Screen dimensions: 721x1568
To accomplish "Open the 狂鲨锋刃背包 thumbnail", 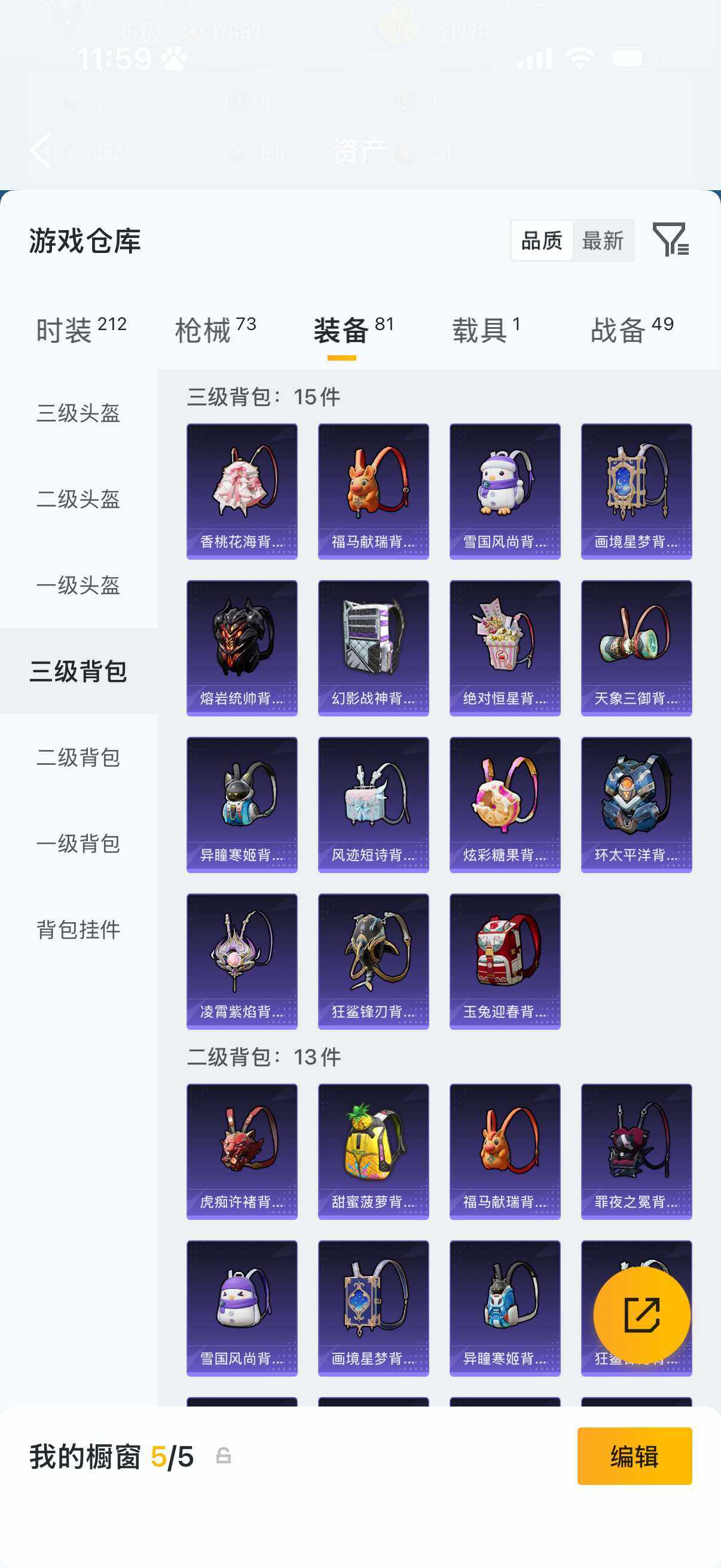I will tap(373, 962).
